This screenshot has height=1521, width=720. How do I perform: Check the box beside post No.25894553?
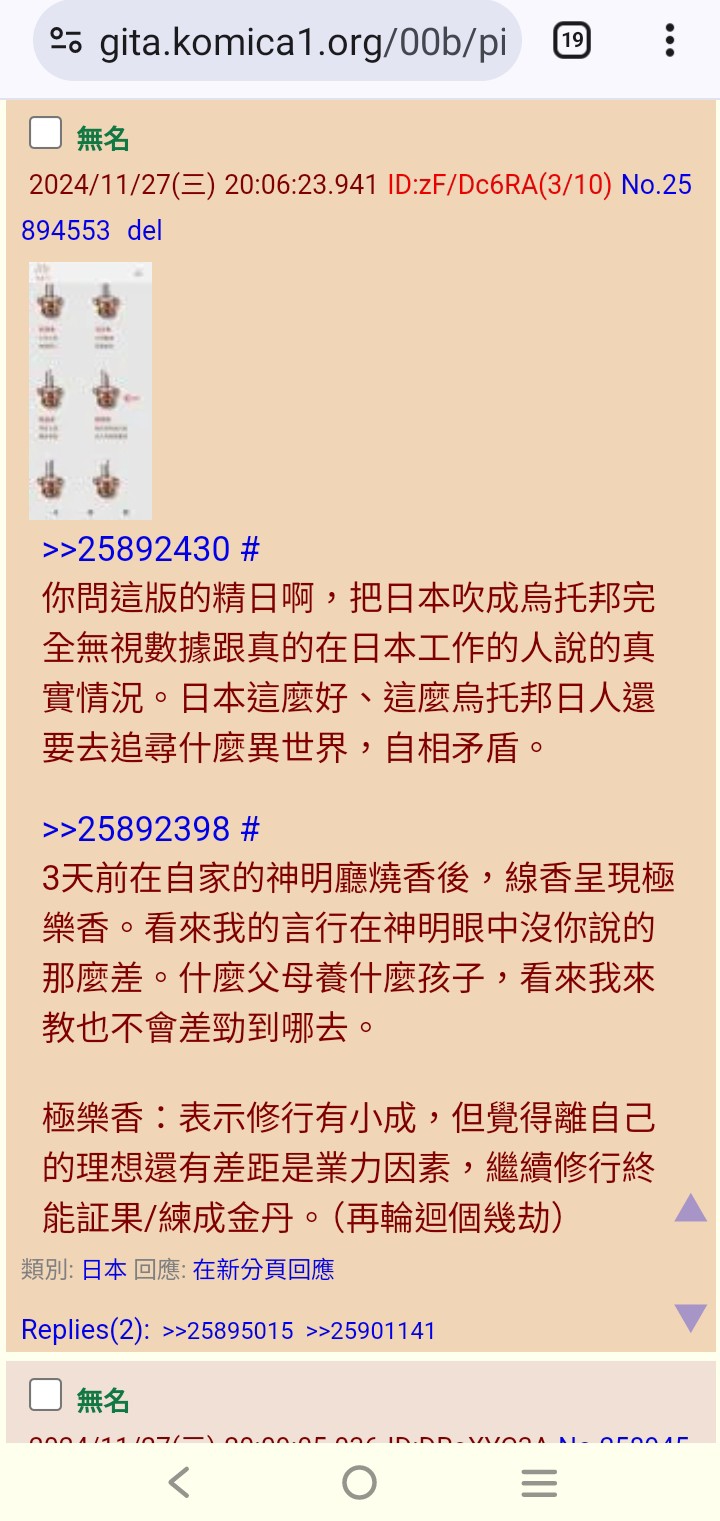coord(45,133)
